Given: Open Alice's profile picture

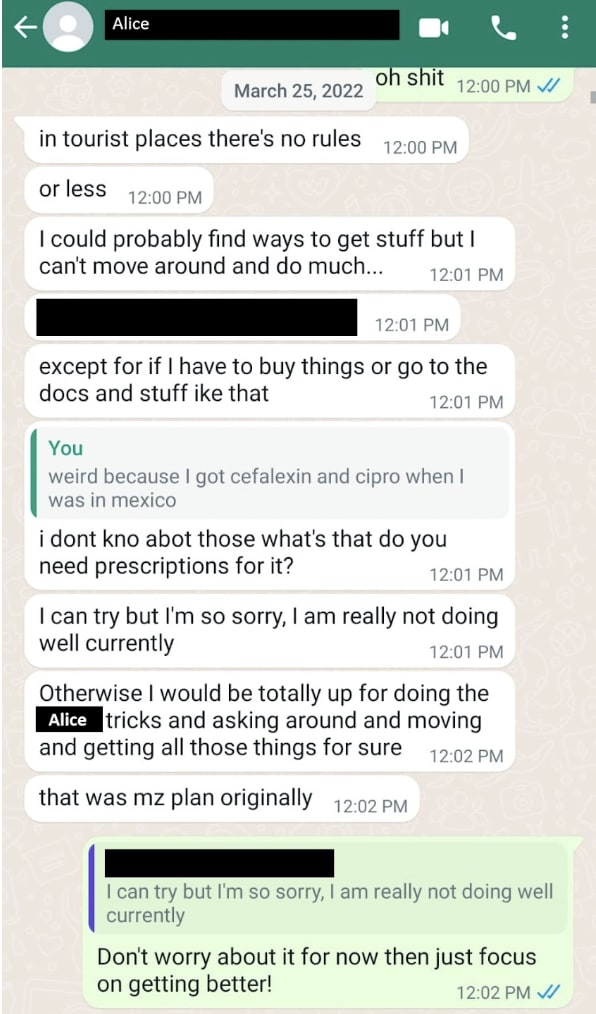Looking at the screenshot, I should pos(68,27).
